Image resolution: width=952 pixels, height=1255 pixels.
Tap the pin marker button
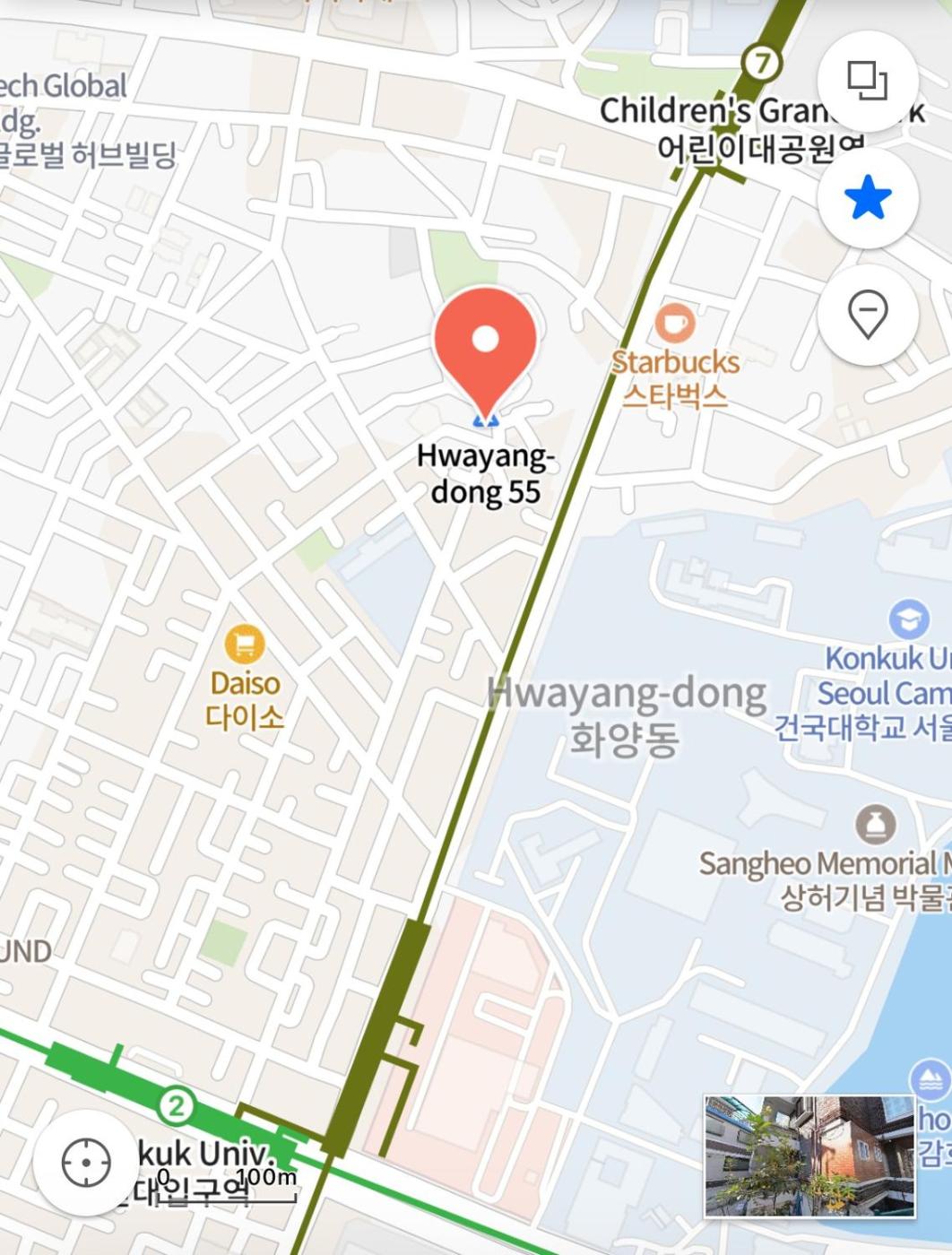click(867, 315)
